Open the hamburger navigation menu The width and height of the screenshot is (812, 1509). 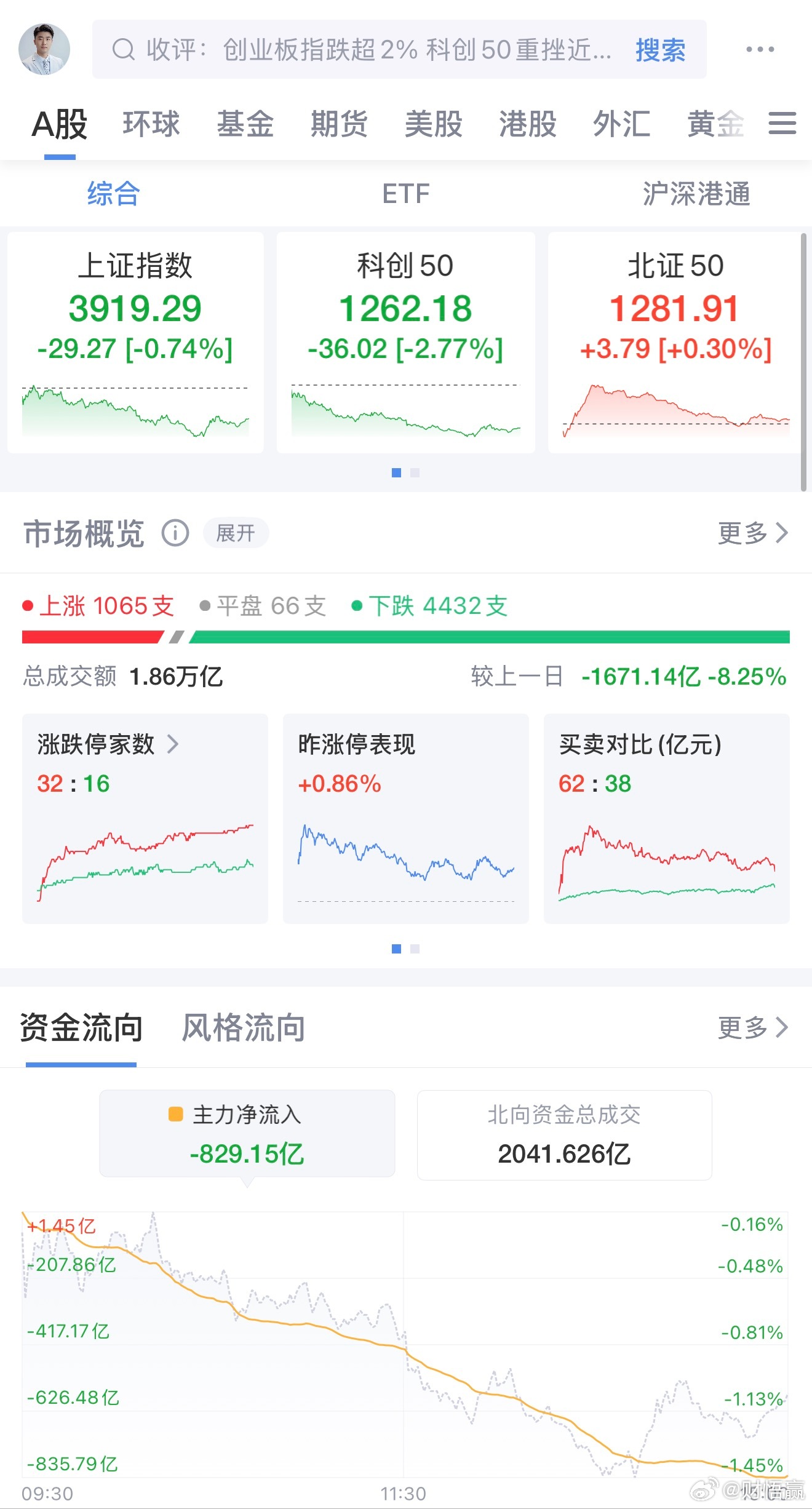(781, 124)
